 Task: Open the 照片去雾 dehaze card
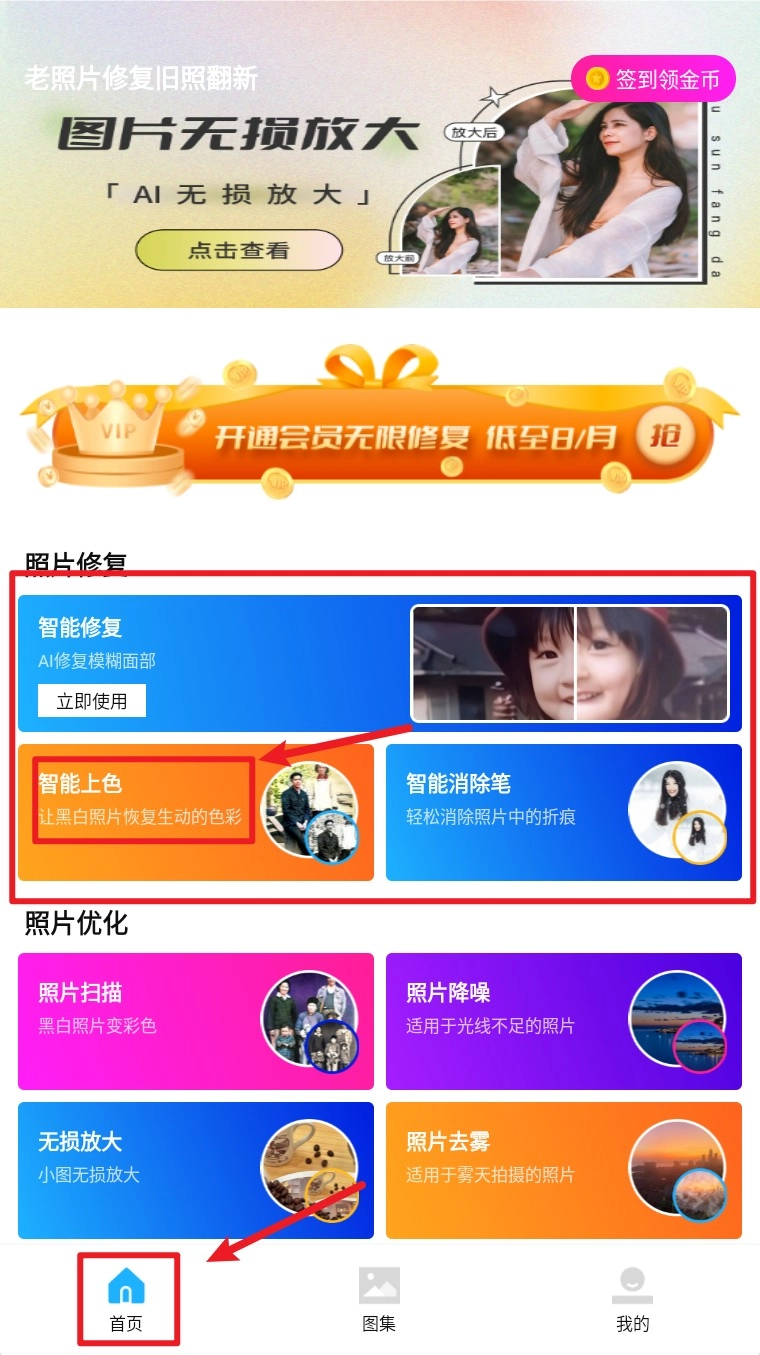coord(563,1170)
